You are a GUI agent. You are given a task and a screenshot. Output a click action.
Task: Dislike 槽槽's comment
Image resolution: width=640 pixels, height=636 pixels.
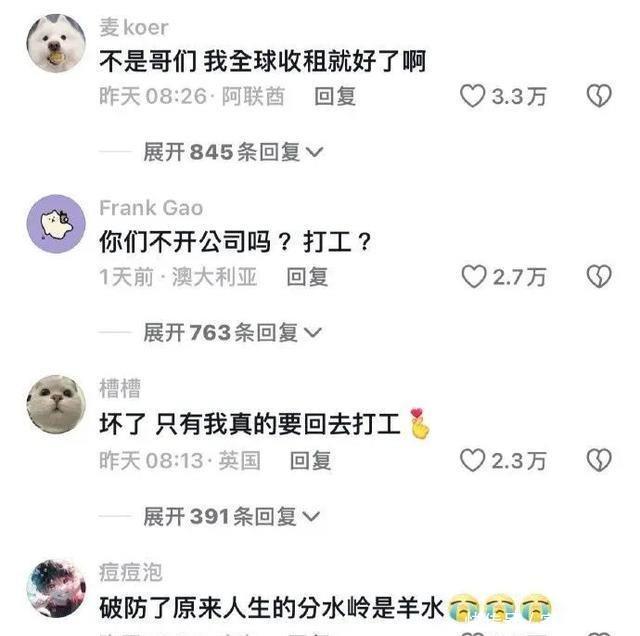598,460
